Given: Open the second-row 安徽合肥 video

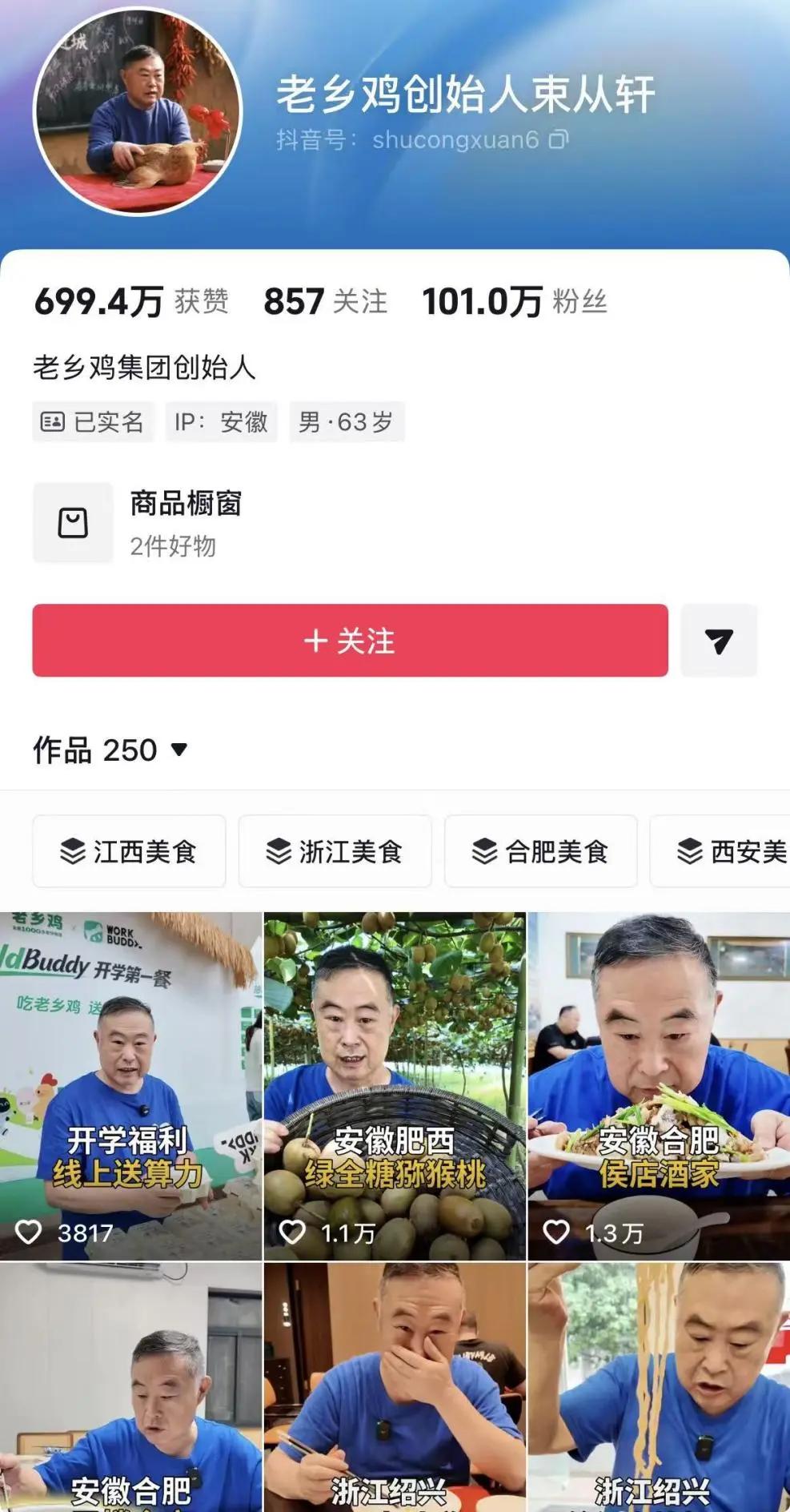Looking at the screenshot, I should (x=130, y=1388).
